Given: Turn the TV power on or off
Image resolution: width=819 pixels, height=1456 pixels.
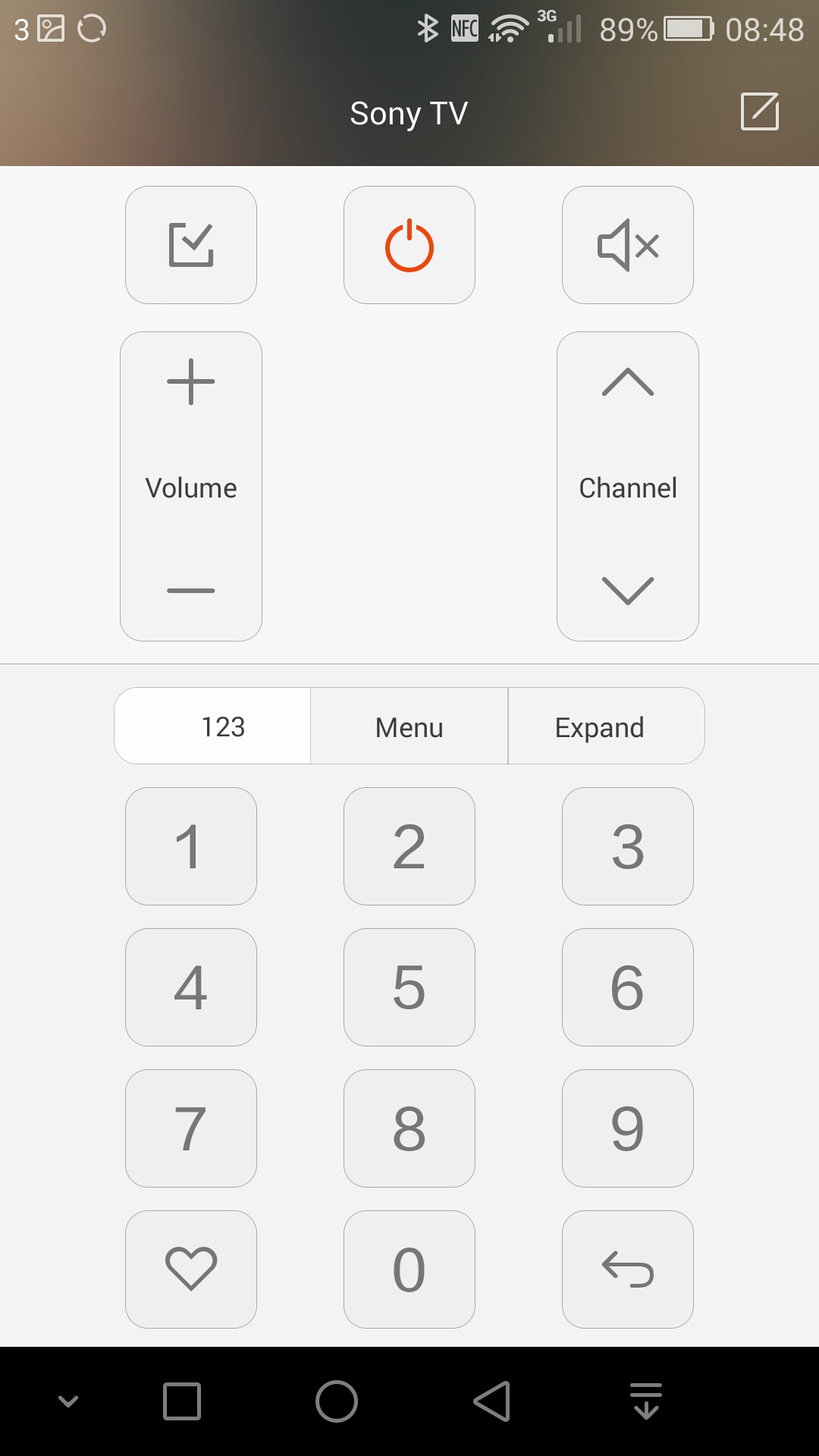Looking at the screenshot, I should point(409,245).
